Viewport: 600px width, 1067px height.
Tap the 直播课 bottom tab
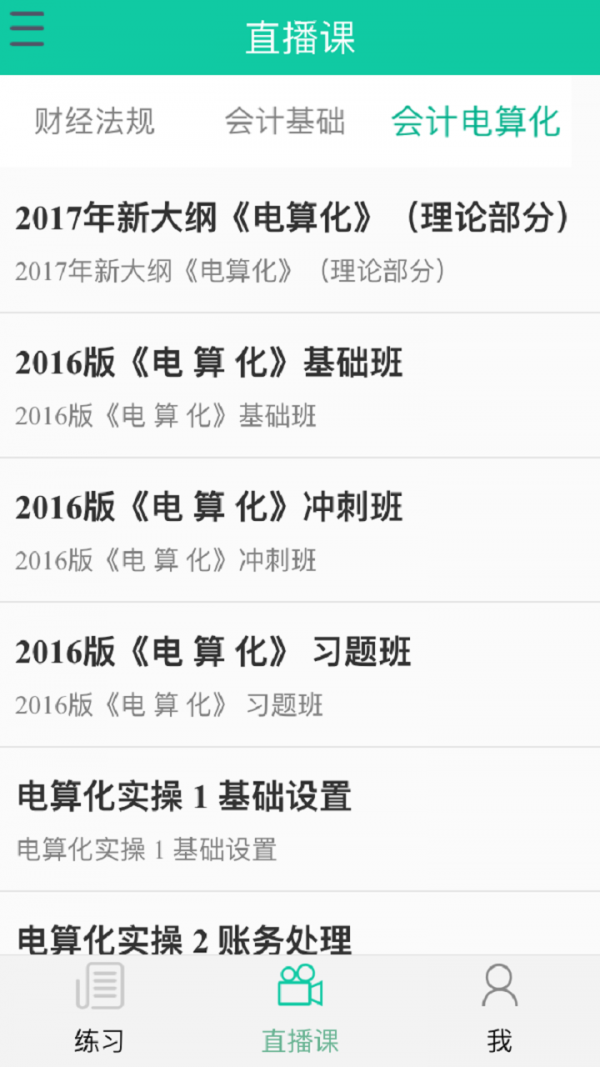pyautogui.click(x=300, y=1010)
